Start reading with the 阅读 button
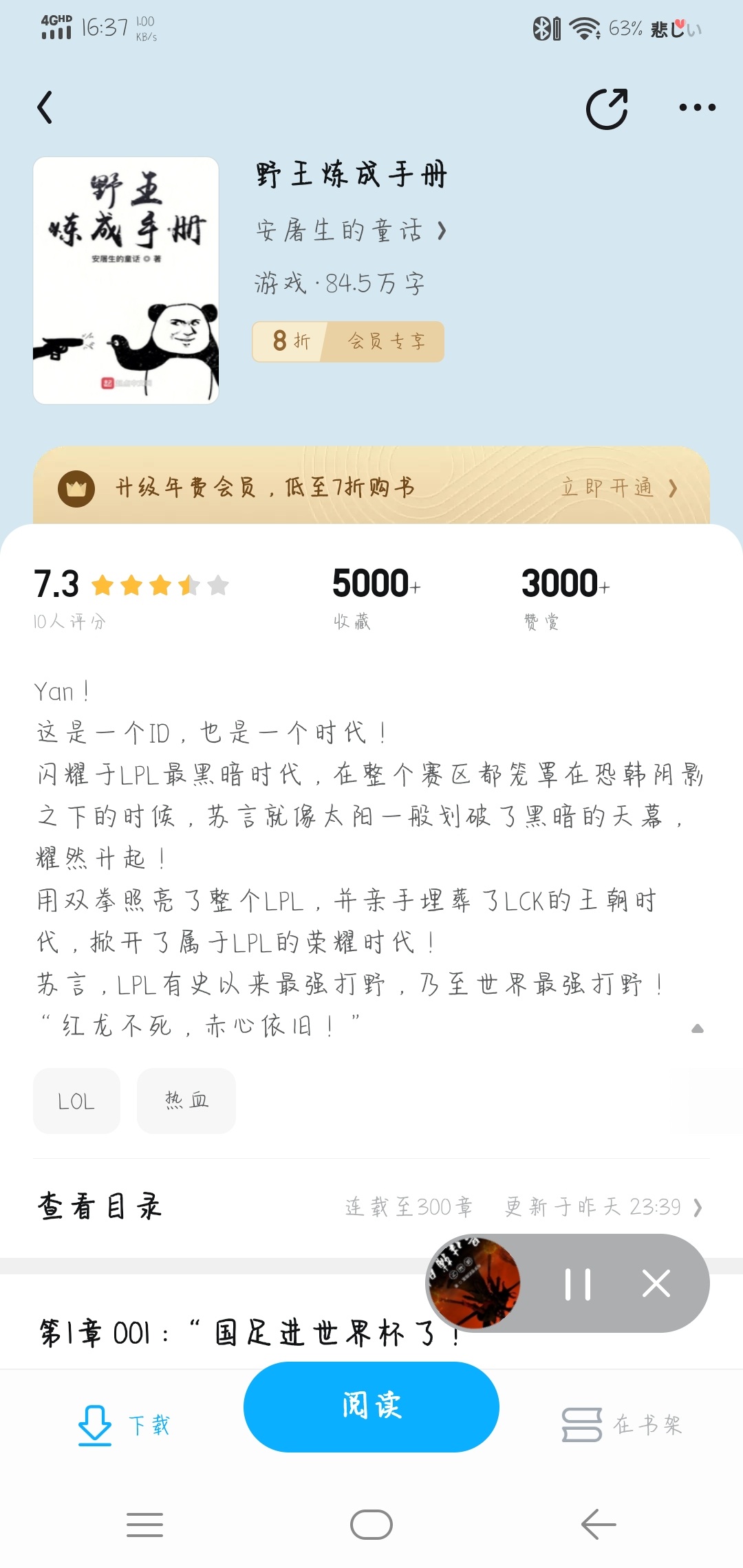743x1568 pixels. [x=371, y=1407]
